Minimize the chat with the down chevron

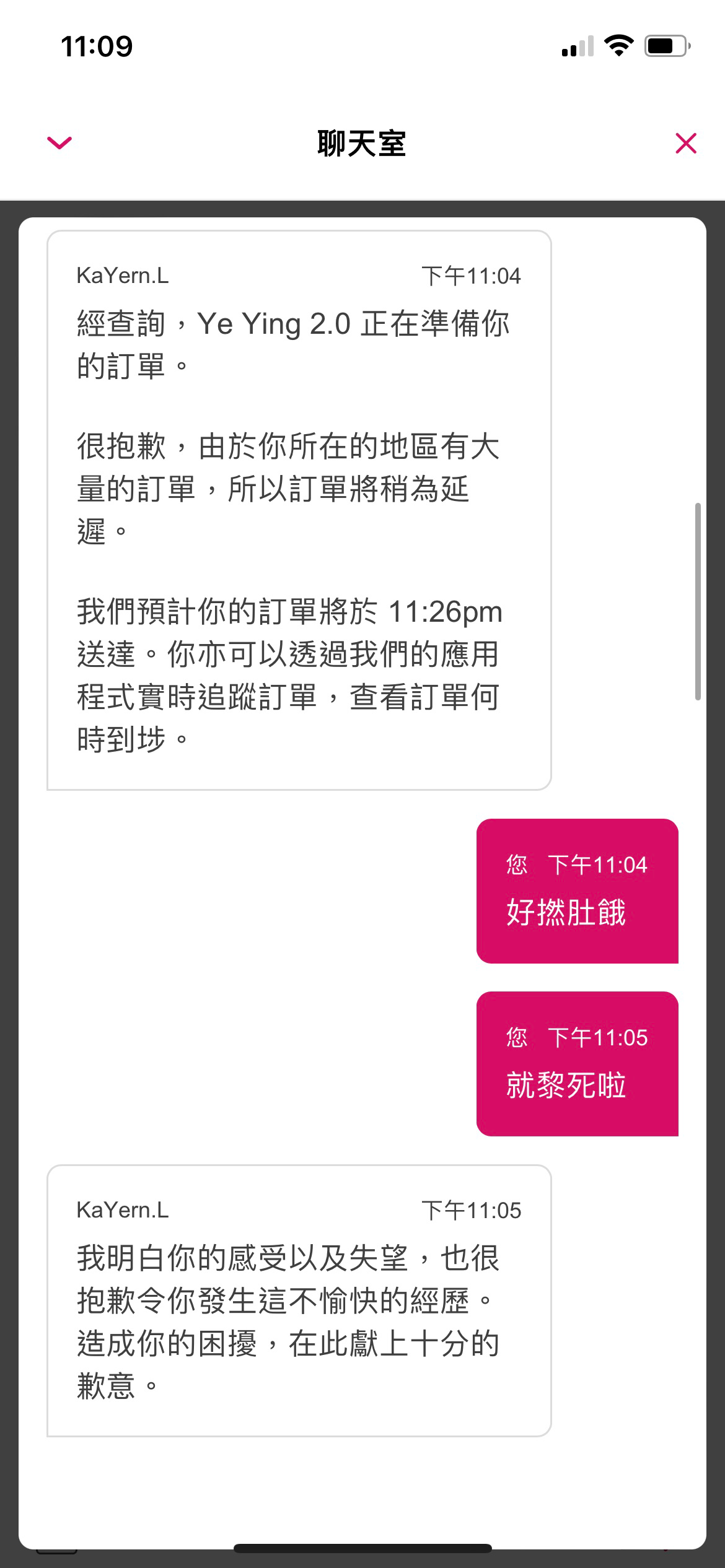coord(59,143)
